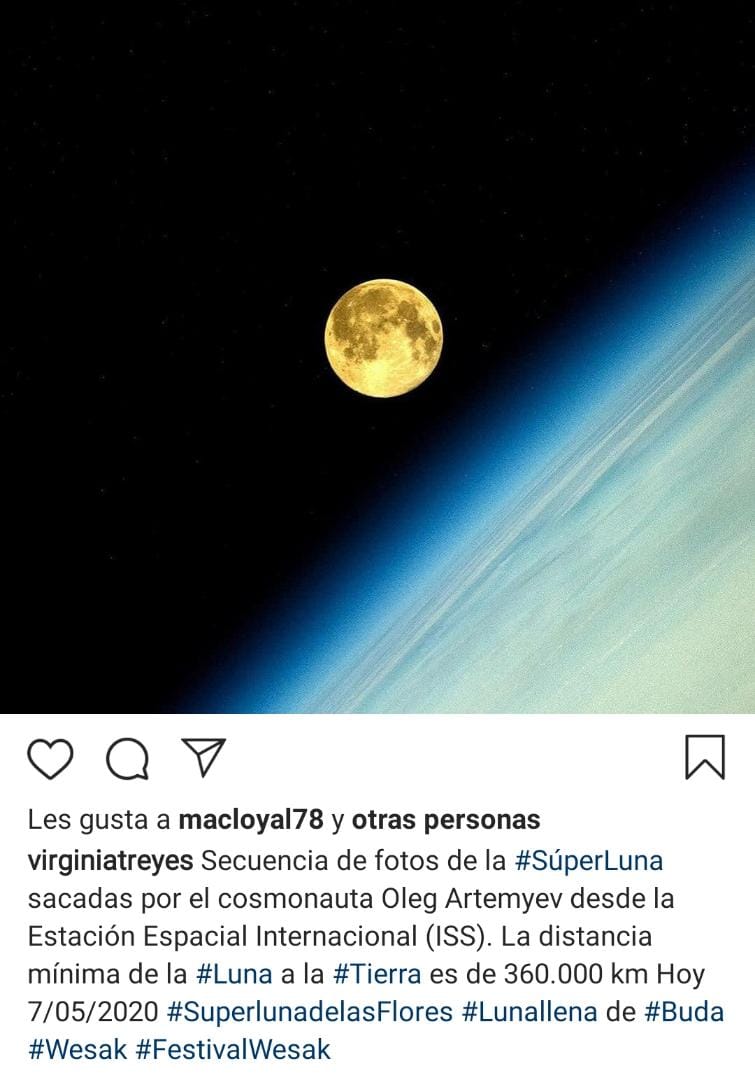
Task: Open the #SuperlunadelasFlores hashtag
Action: pos(310,1012)
